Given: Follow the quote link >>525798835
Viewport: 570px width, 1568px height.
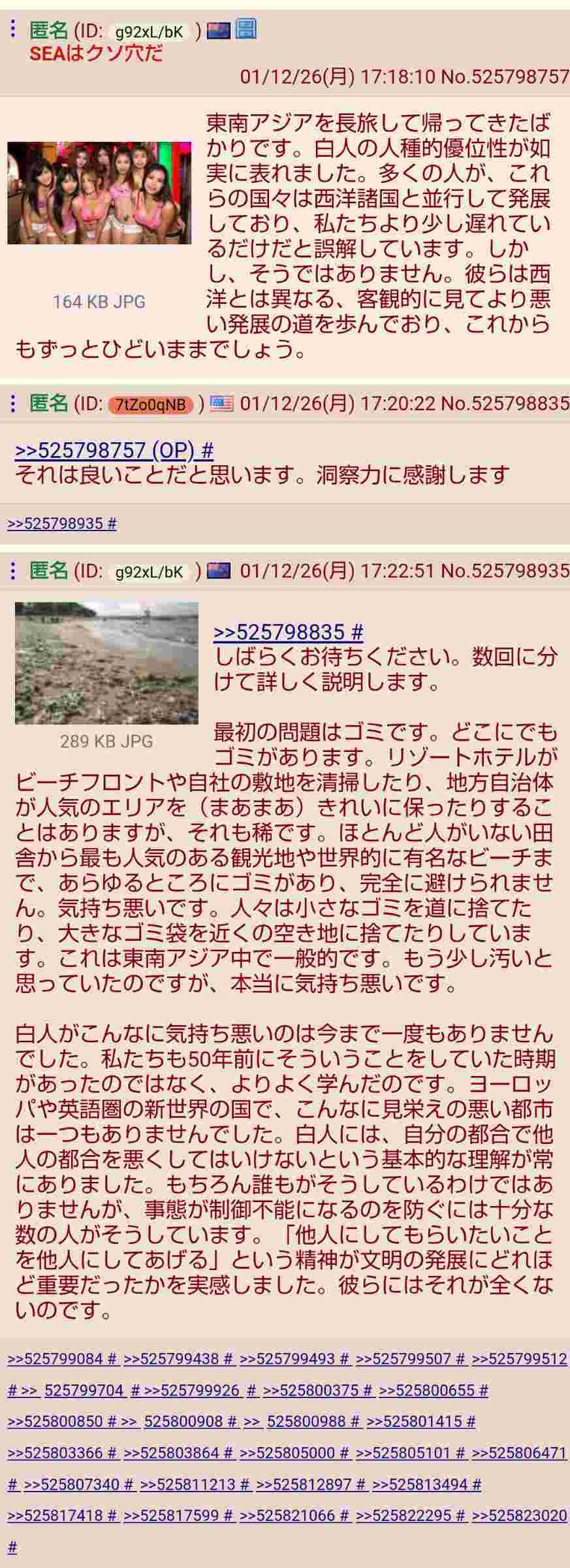Looking at the screenshot, I should pos(288,632).
